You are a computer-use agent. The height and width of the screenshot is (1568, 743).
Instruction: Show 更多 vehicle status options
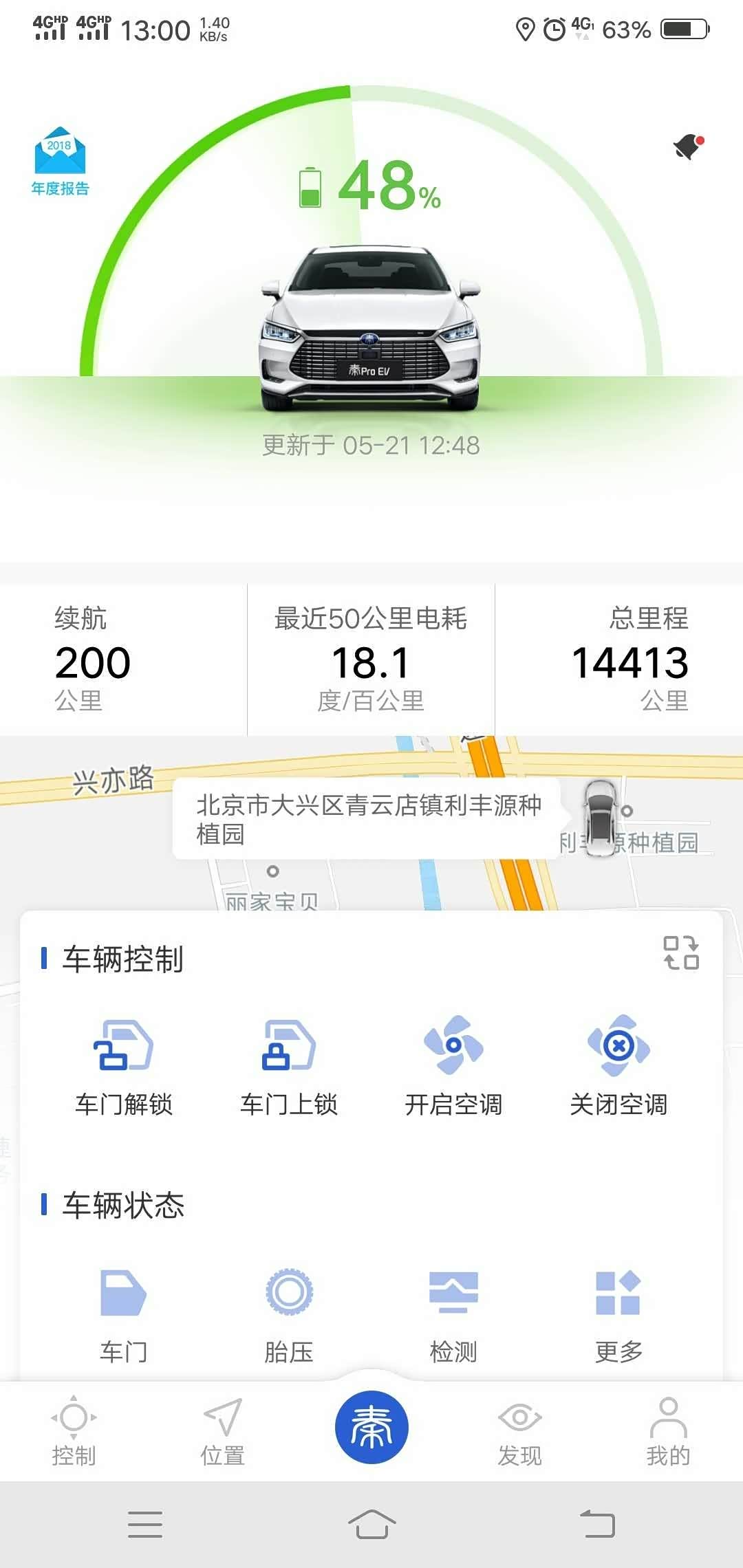[x=618, y=1314]
